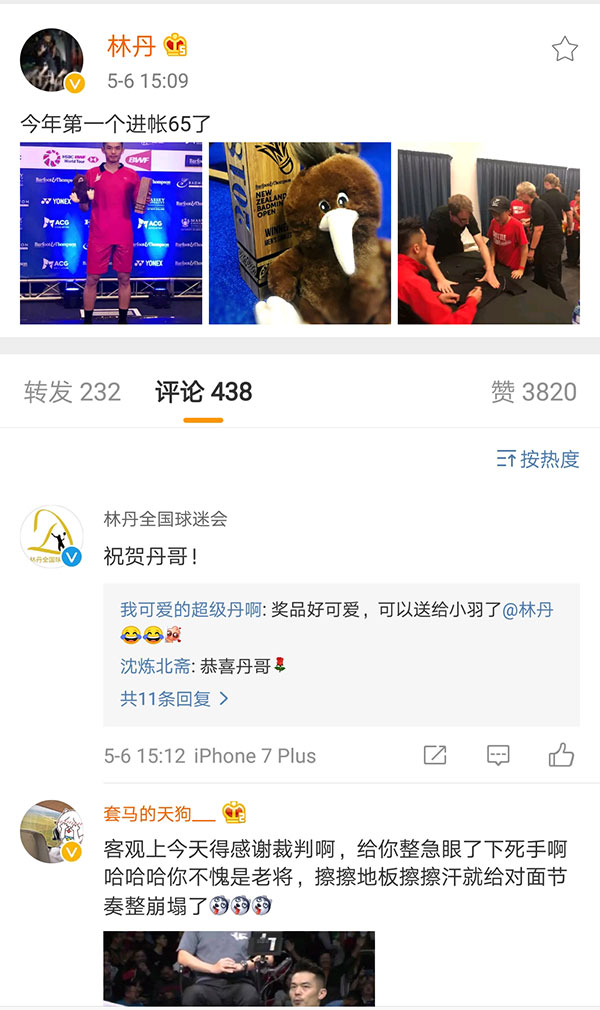The width and height of the screenshot is (600, 1010).
Task: Like 林丹全国球迷会's comment
Action: click(561, 755)
